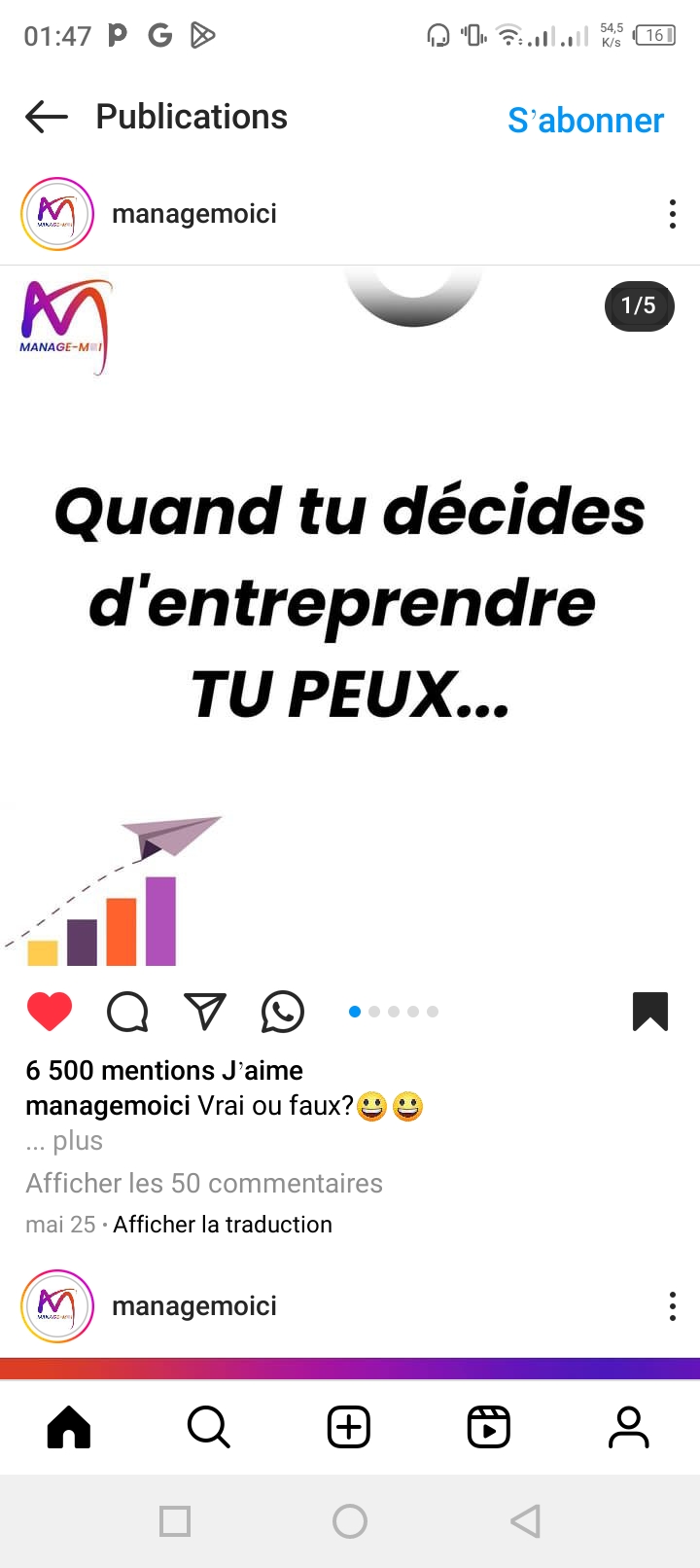This screenshot has height=1568, width=700.
Task: Switch to the Reels tab
Action: [489, 1427]
